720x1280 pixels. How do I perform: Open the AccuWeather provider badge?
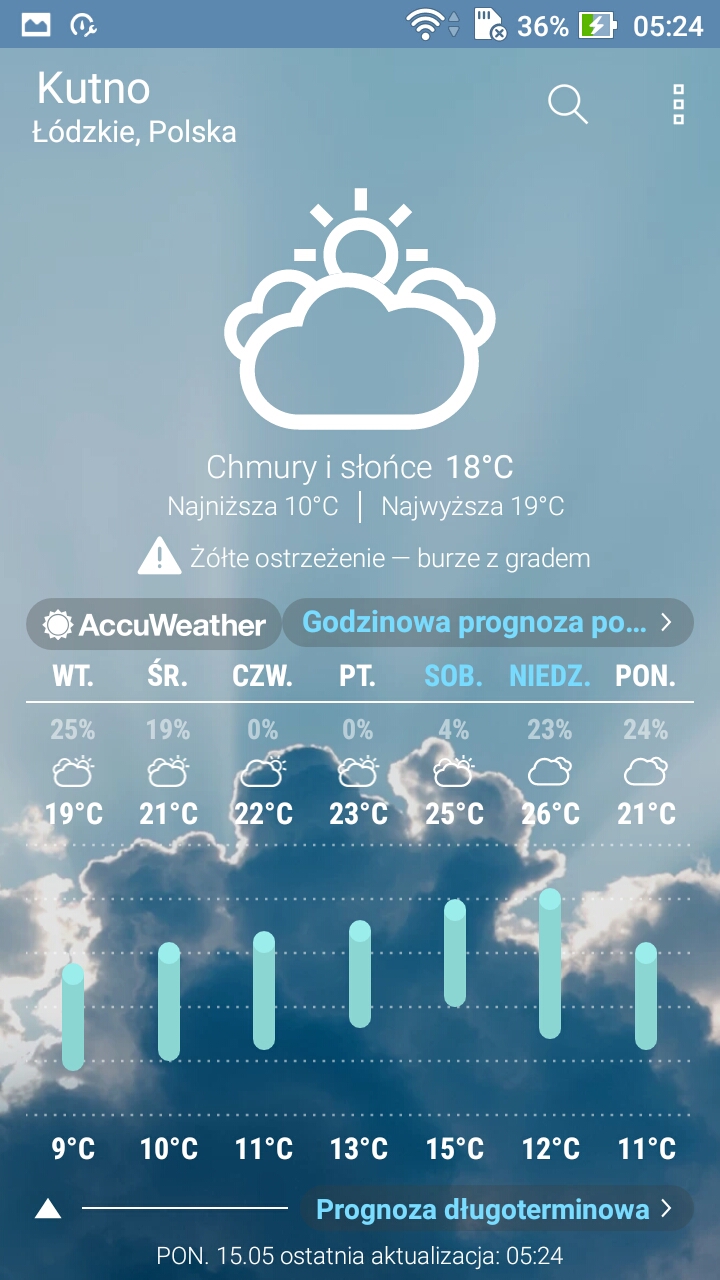pos(154,625)
